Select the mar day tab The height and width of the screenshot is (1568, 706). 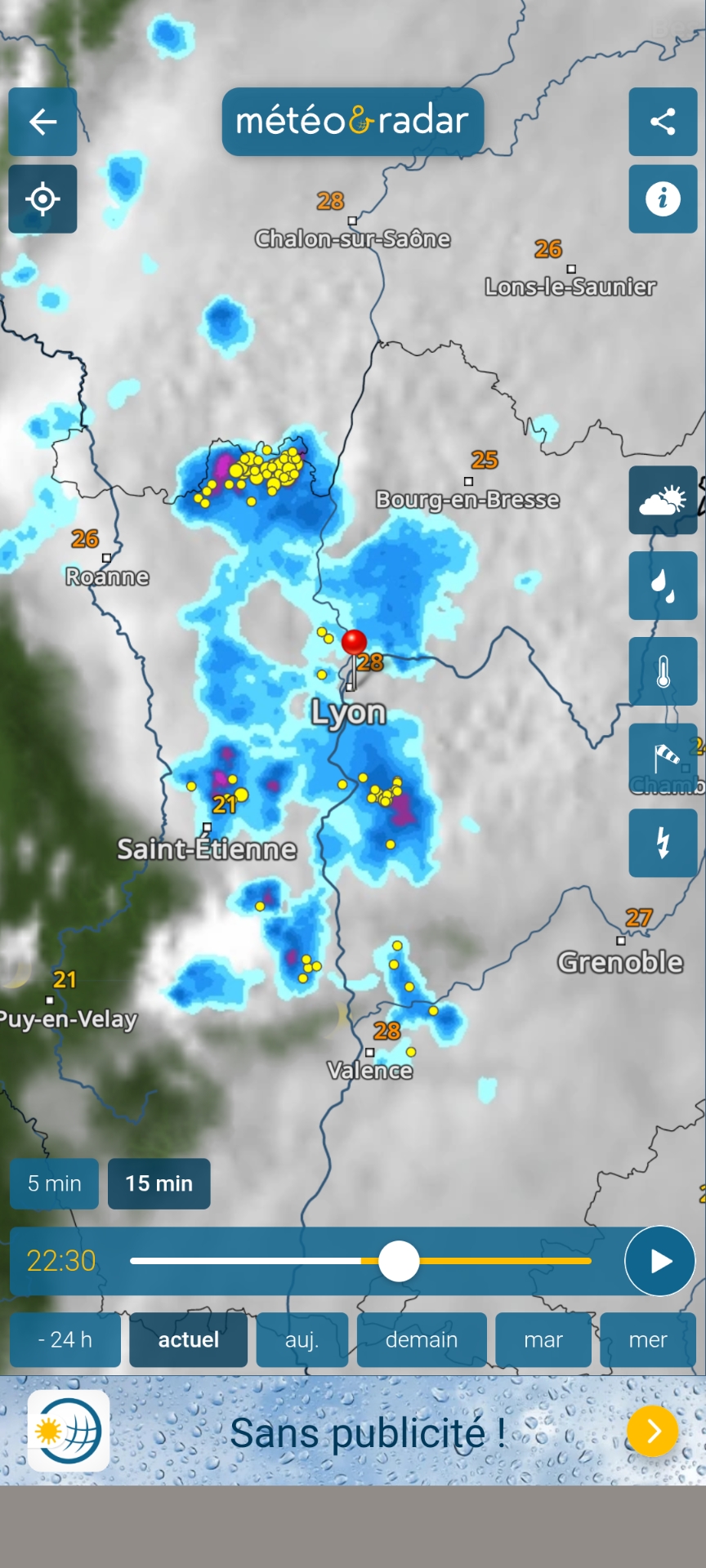point(543,1339)
